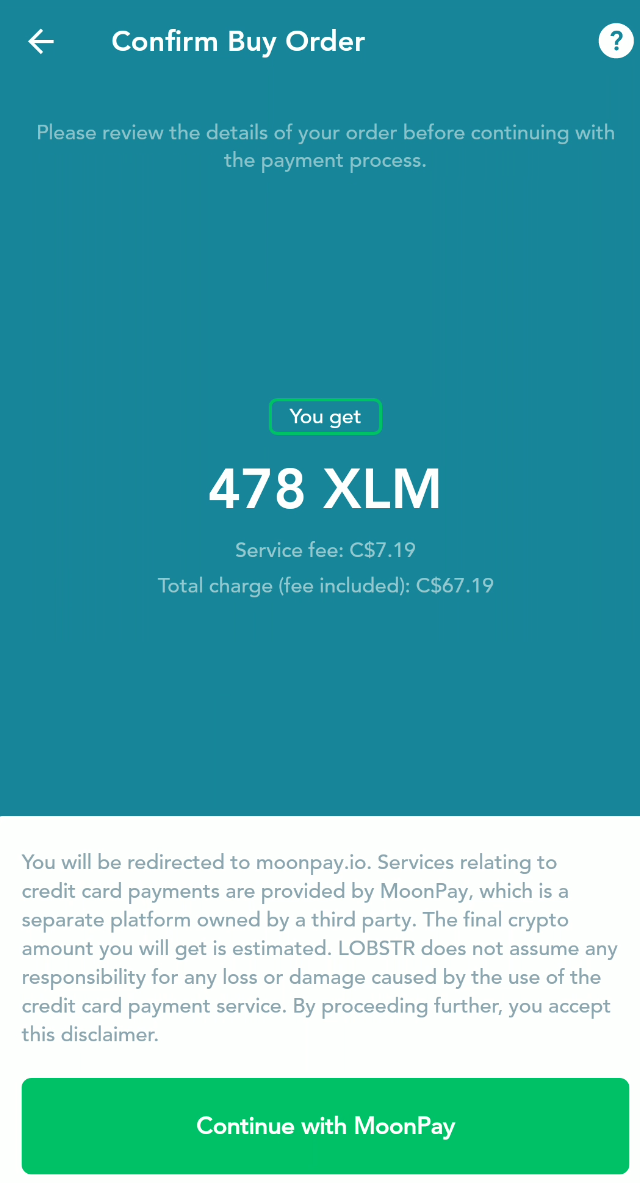Go back from Confirm Buy Order

(41, 41)
